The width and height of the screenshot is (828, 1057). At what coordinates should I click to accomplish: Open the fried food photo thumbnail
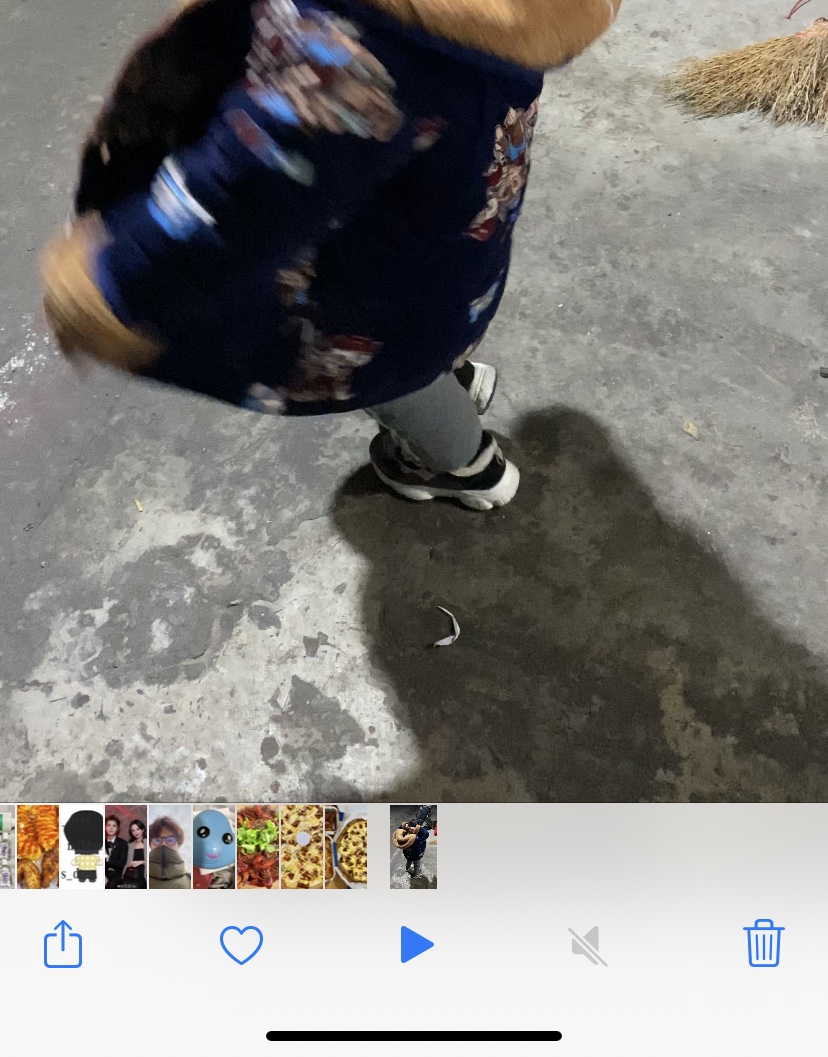38,847
